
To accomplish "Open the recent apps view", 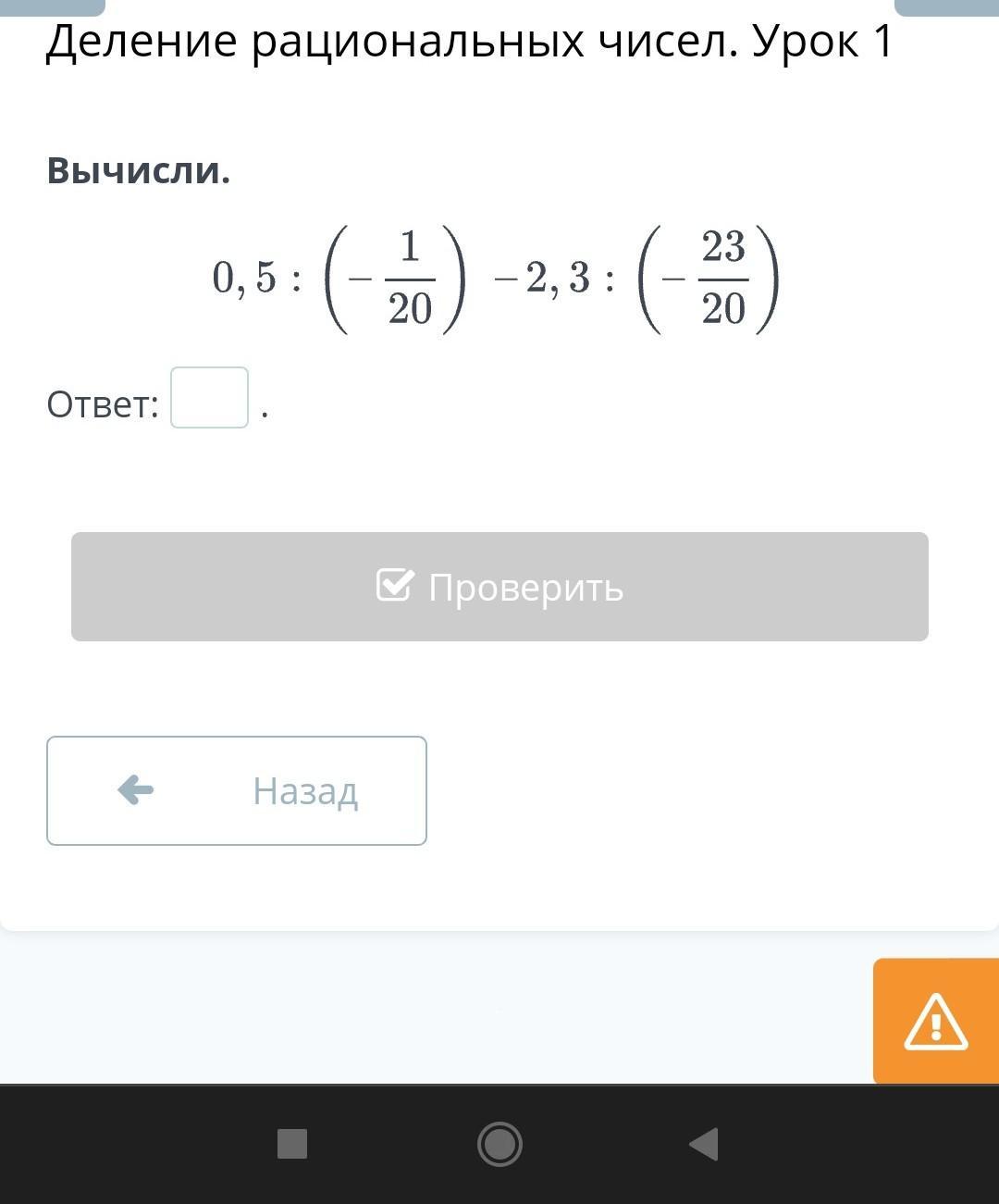I will click(x=292, y=1144).
